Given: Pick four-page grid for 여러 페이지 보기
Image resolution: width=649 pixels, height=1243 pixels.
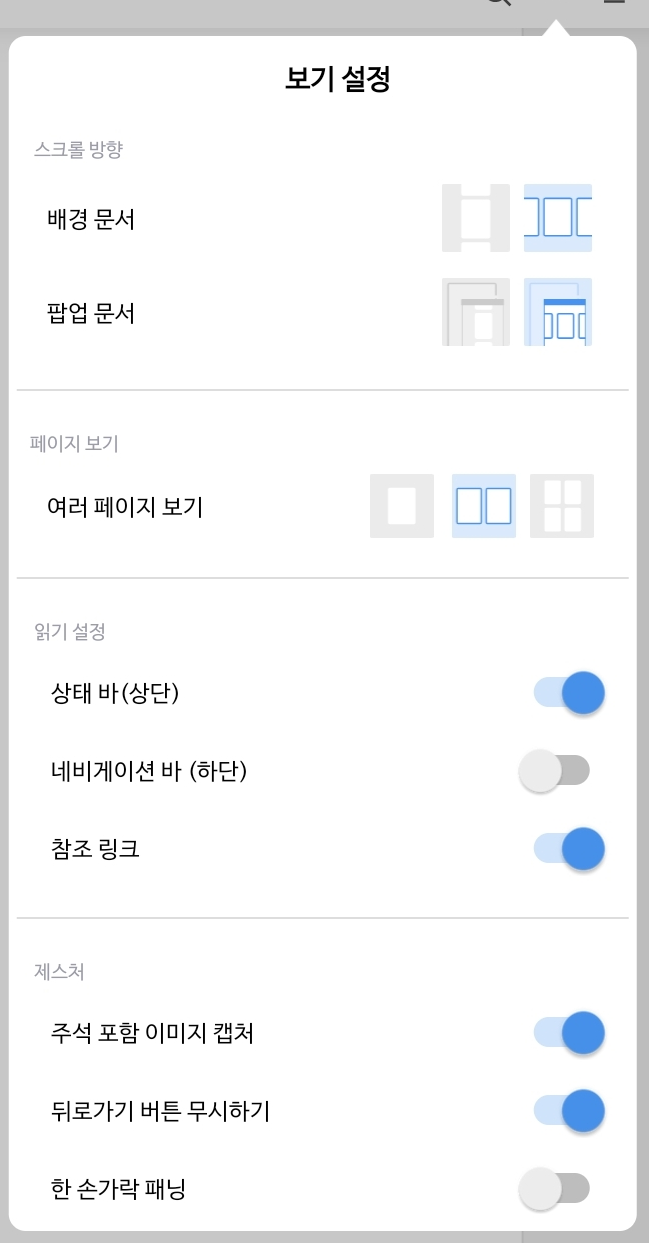Looking at the screenshot, I should (562, 506).
